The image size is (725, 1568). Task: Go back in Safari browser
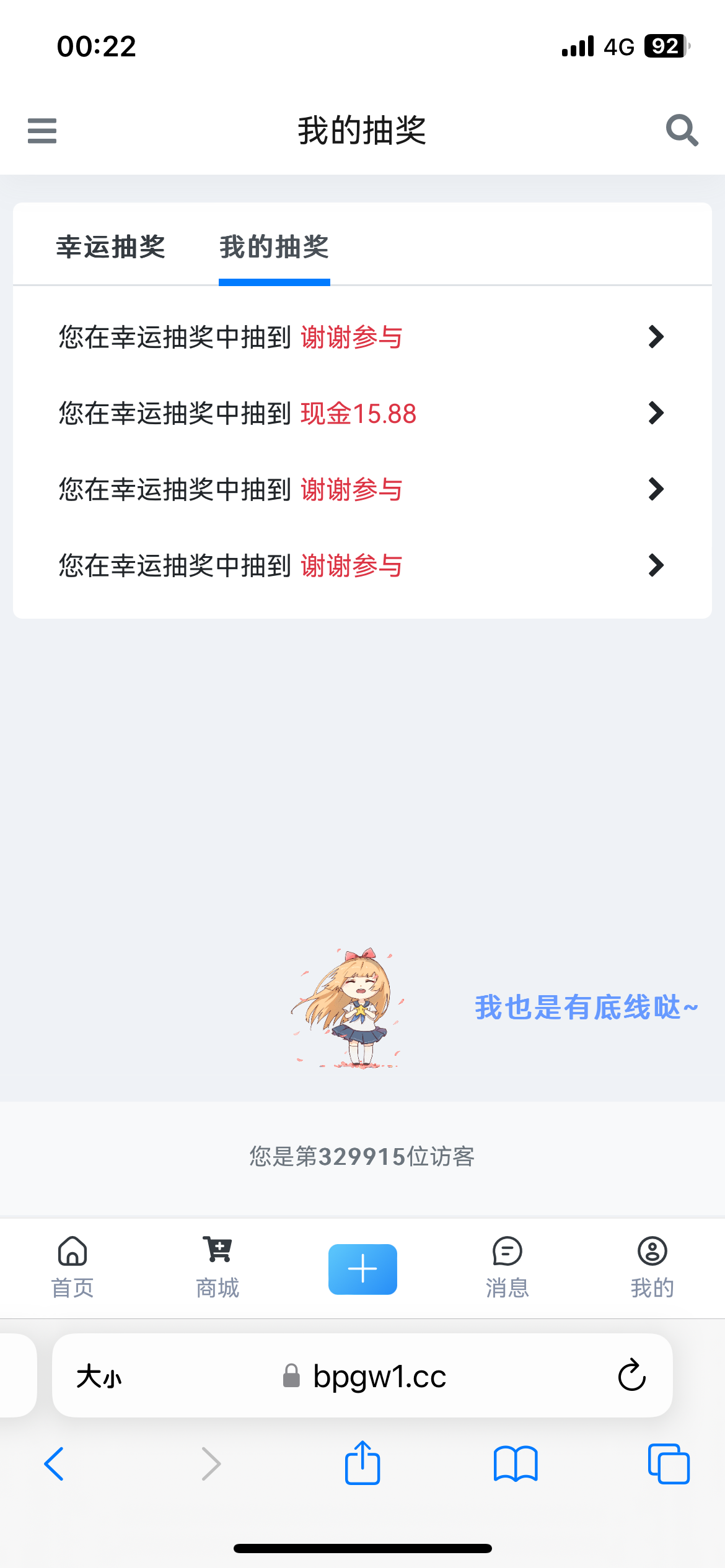click(x=55, y=1464)
